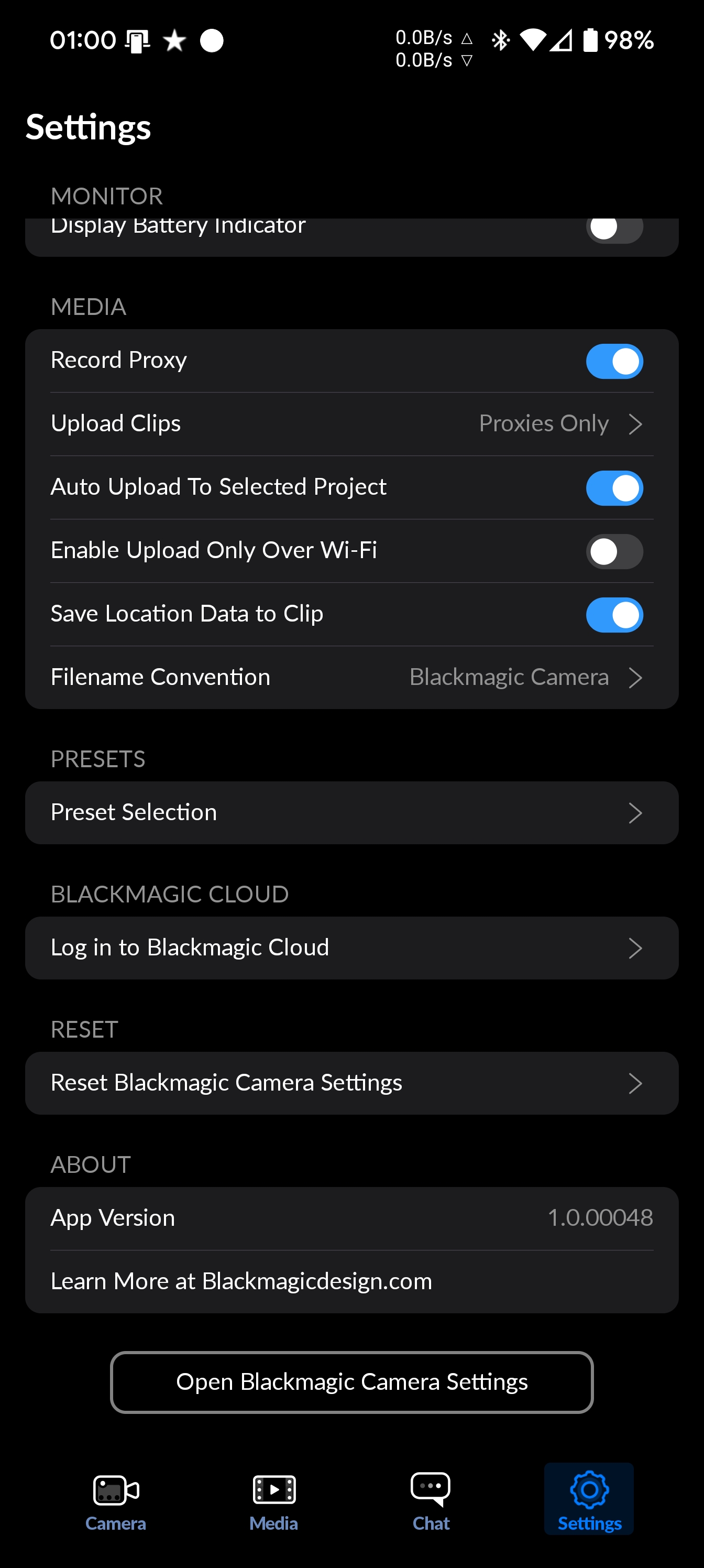Tap Open Blackmagic Camera Settings button
Screen dimensions: 704x1568
(x=351, y=1382)
